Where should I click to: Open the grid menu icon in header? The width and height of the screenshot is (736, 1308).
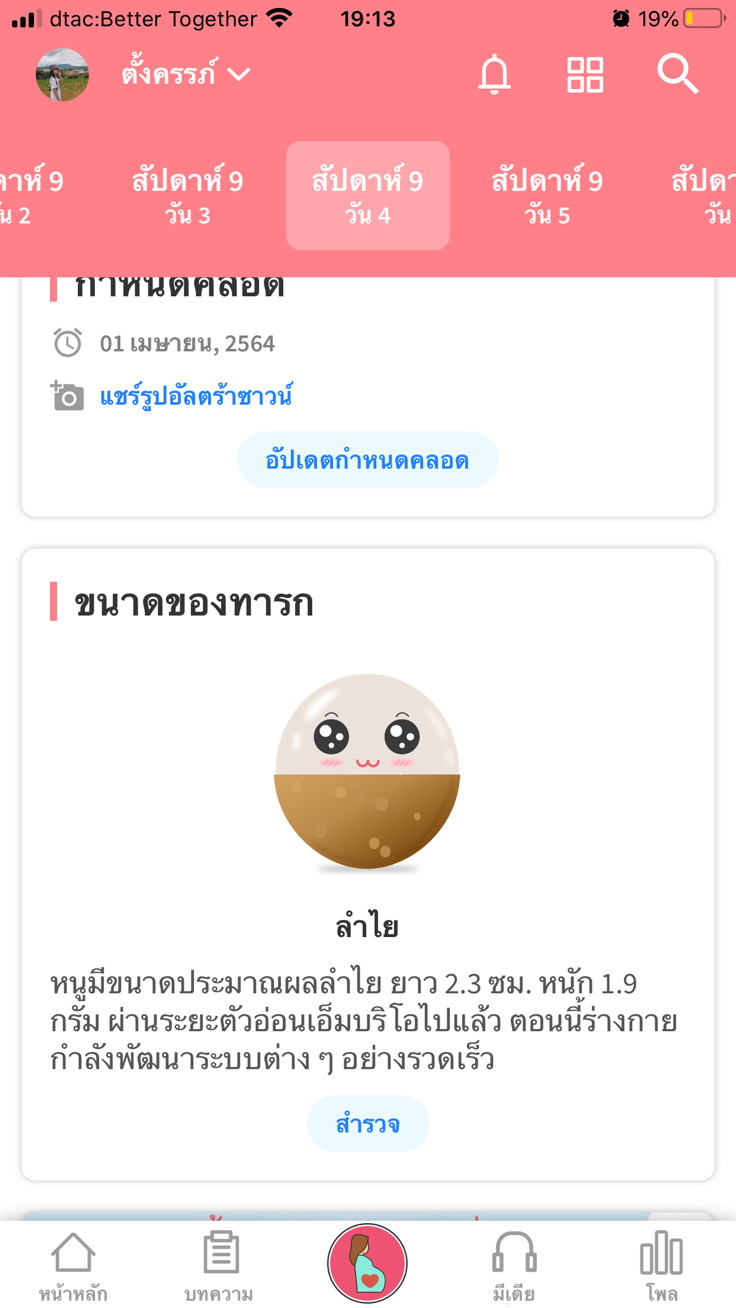[x=586, y=74]
